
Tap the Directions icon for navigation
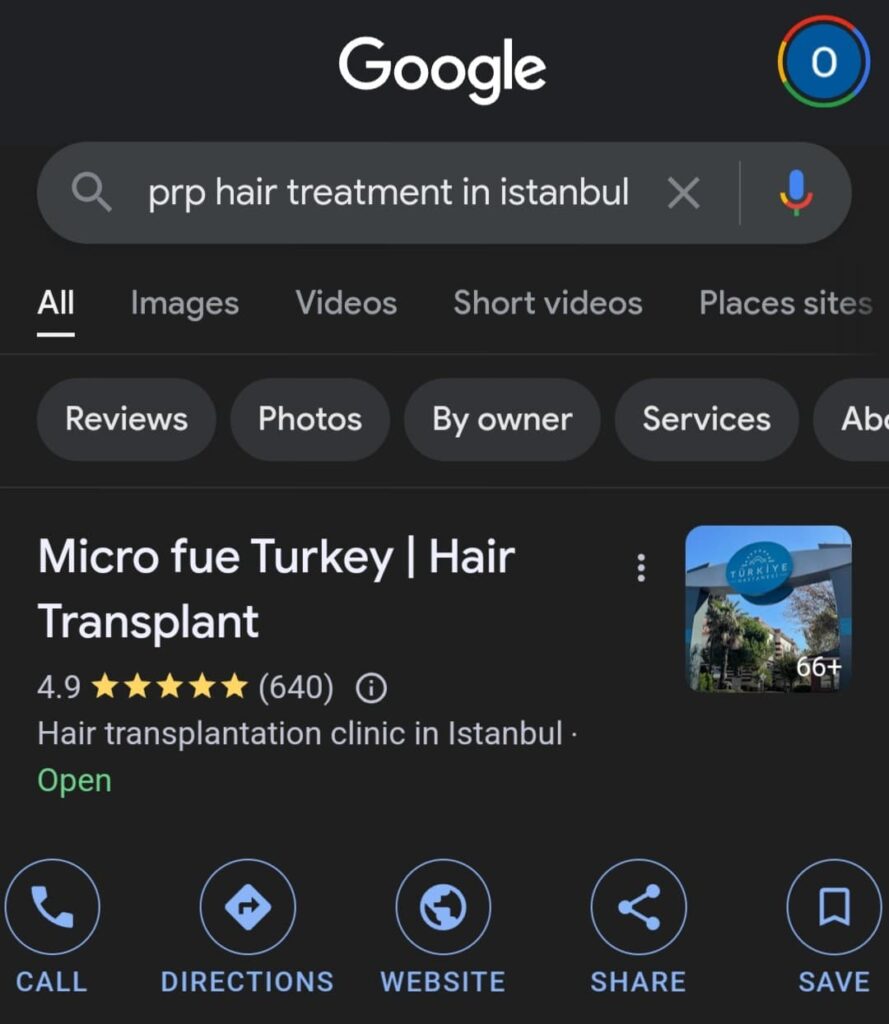coord(248,906)
